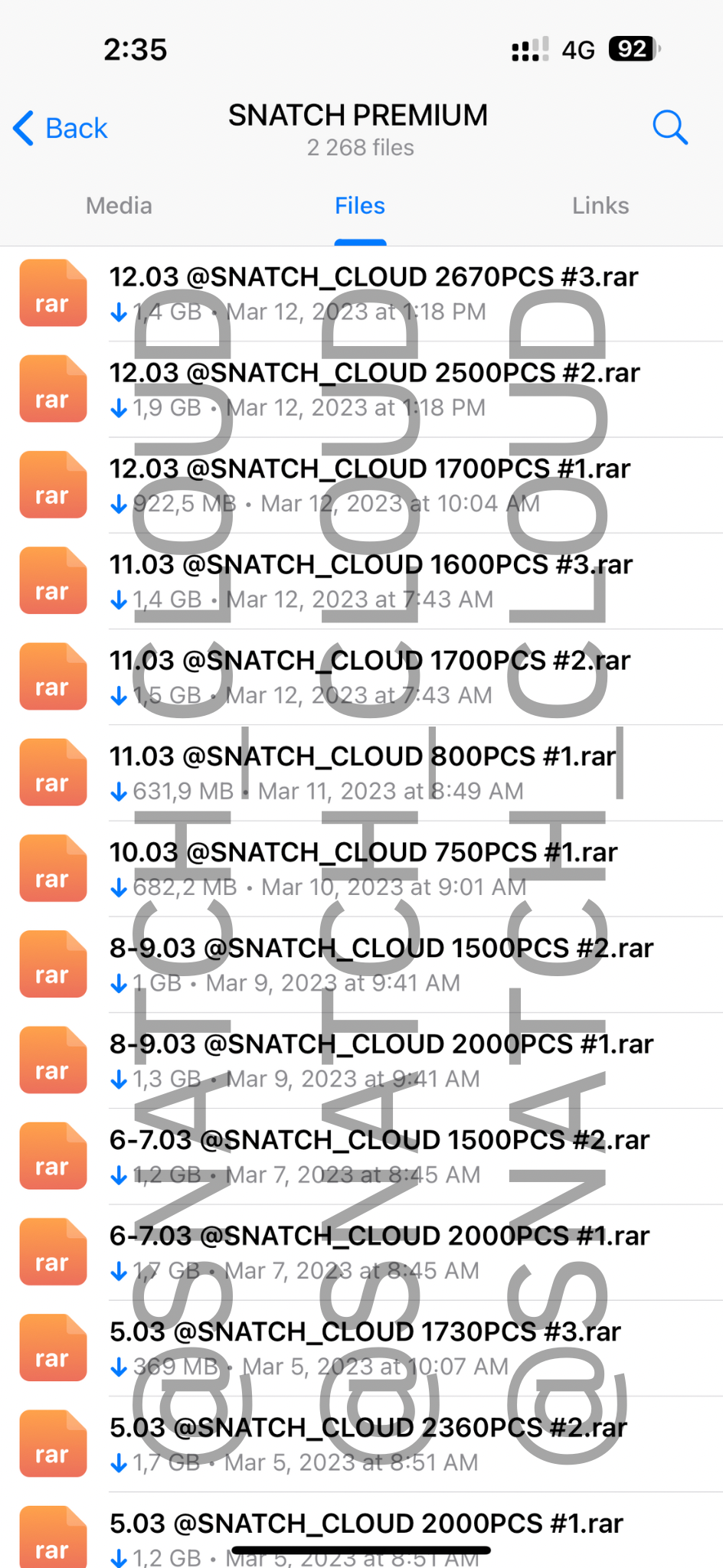723x1568 pixels.
Task: Open the 12.03 2500PCS #2.rar file
Action: tap(361, 390)
